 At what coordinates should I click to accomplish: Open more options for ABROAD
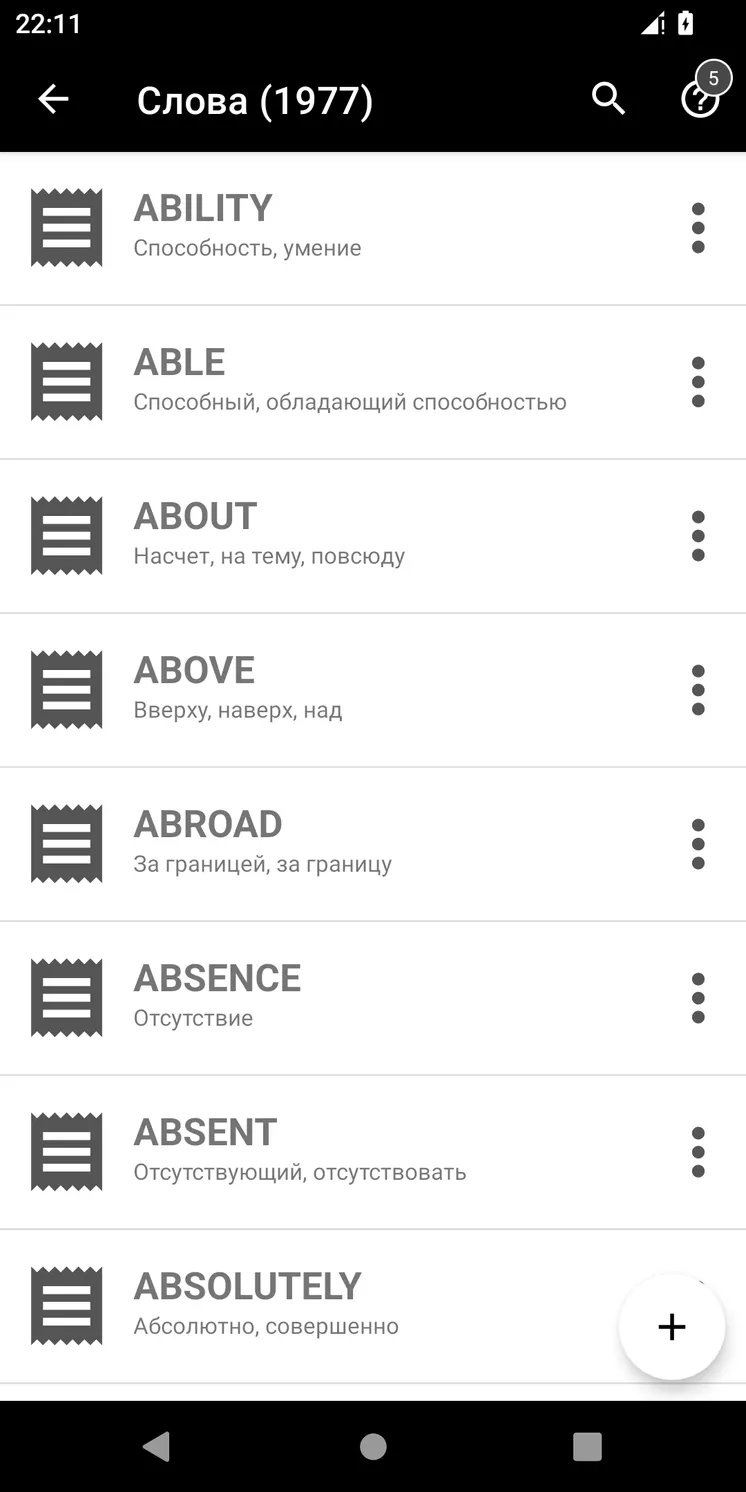(x=698, y=844)
